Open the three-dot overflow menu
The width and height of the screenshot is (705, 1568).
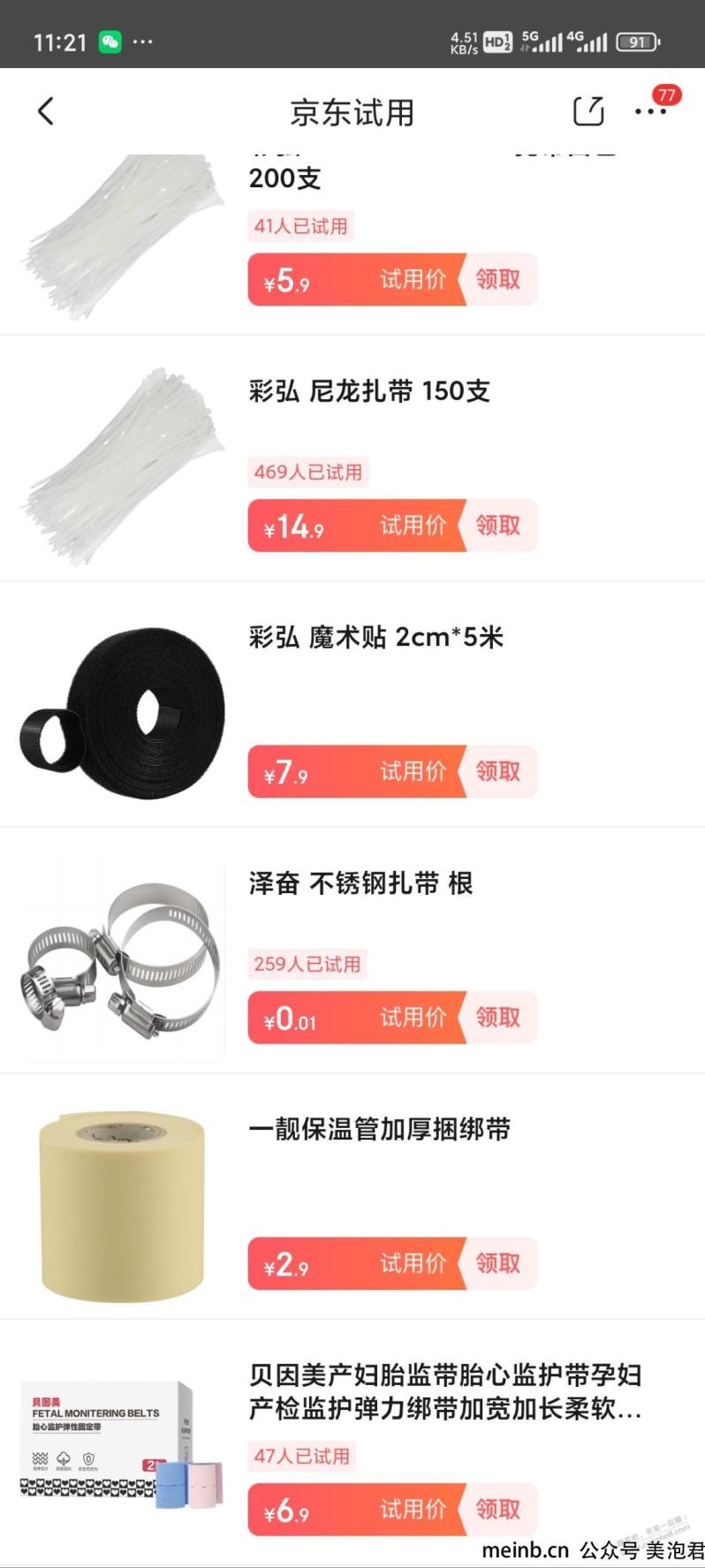click(650, 112)
